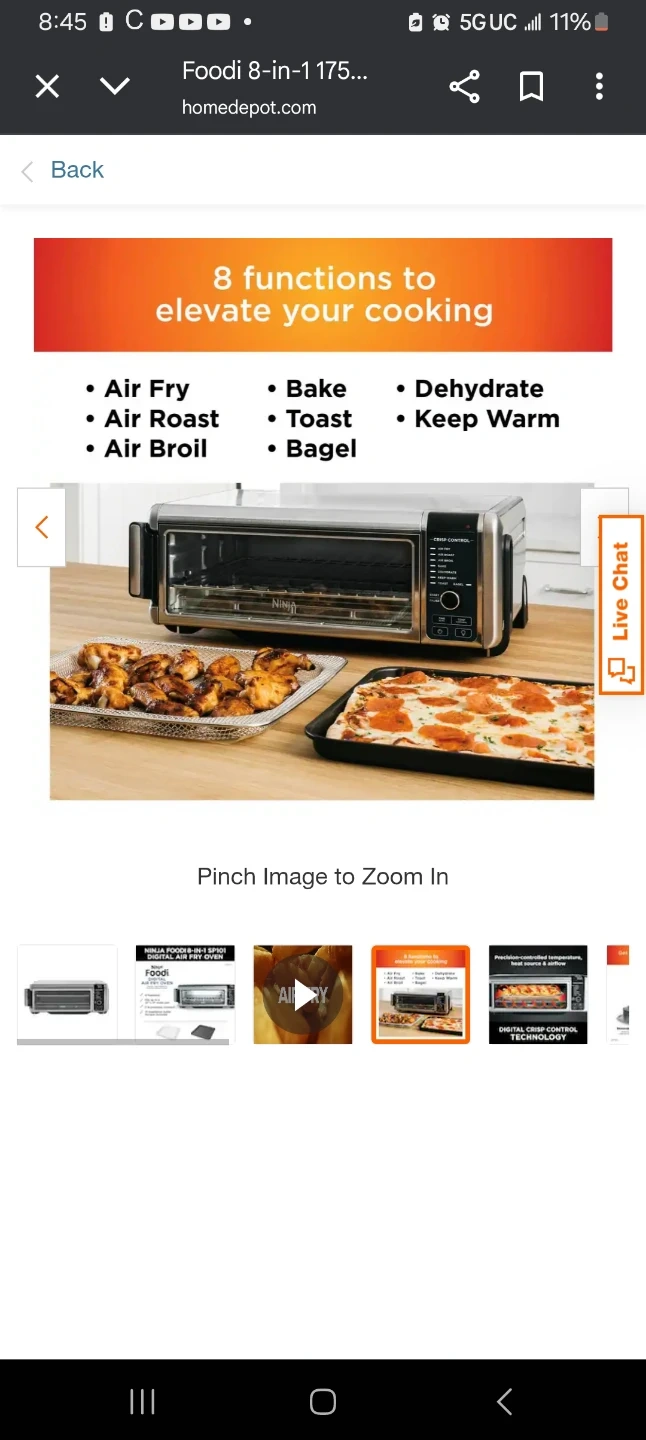This screenshot has width=646, height=1440.
Task: Expand the tab dropdown chevron
Action: coord(115,87)
